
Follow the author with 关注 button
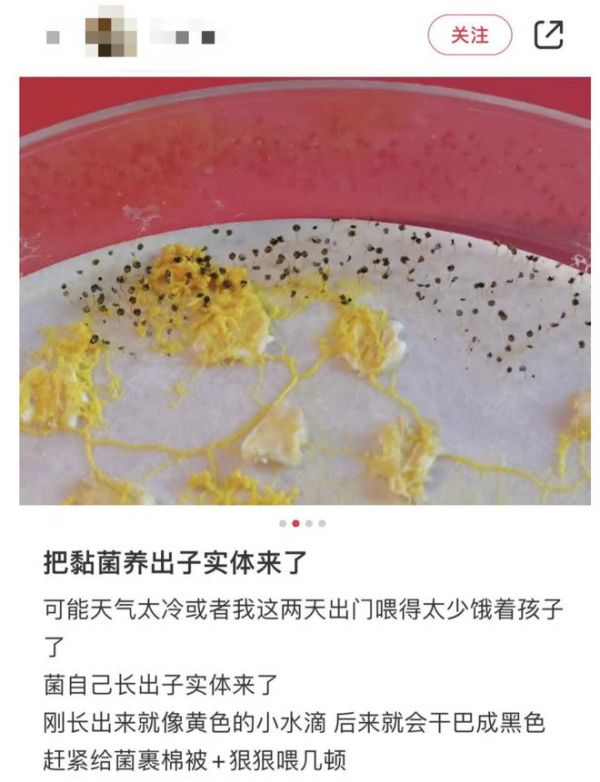[469, 35]
